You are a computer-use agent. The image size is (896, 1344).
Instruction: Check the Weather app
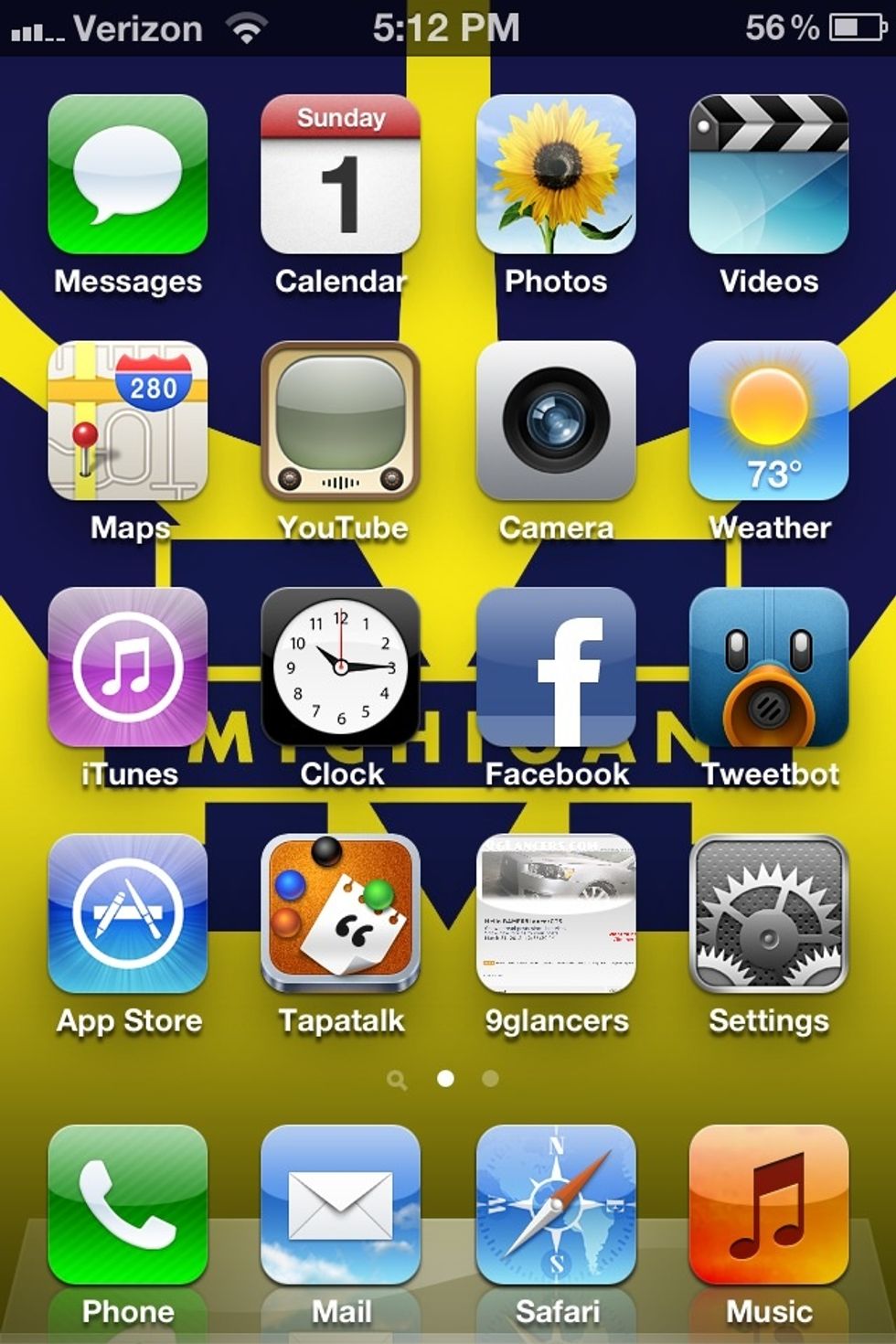(x=769, y=421)
